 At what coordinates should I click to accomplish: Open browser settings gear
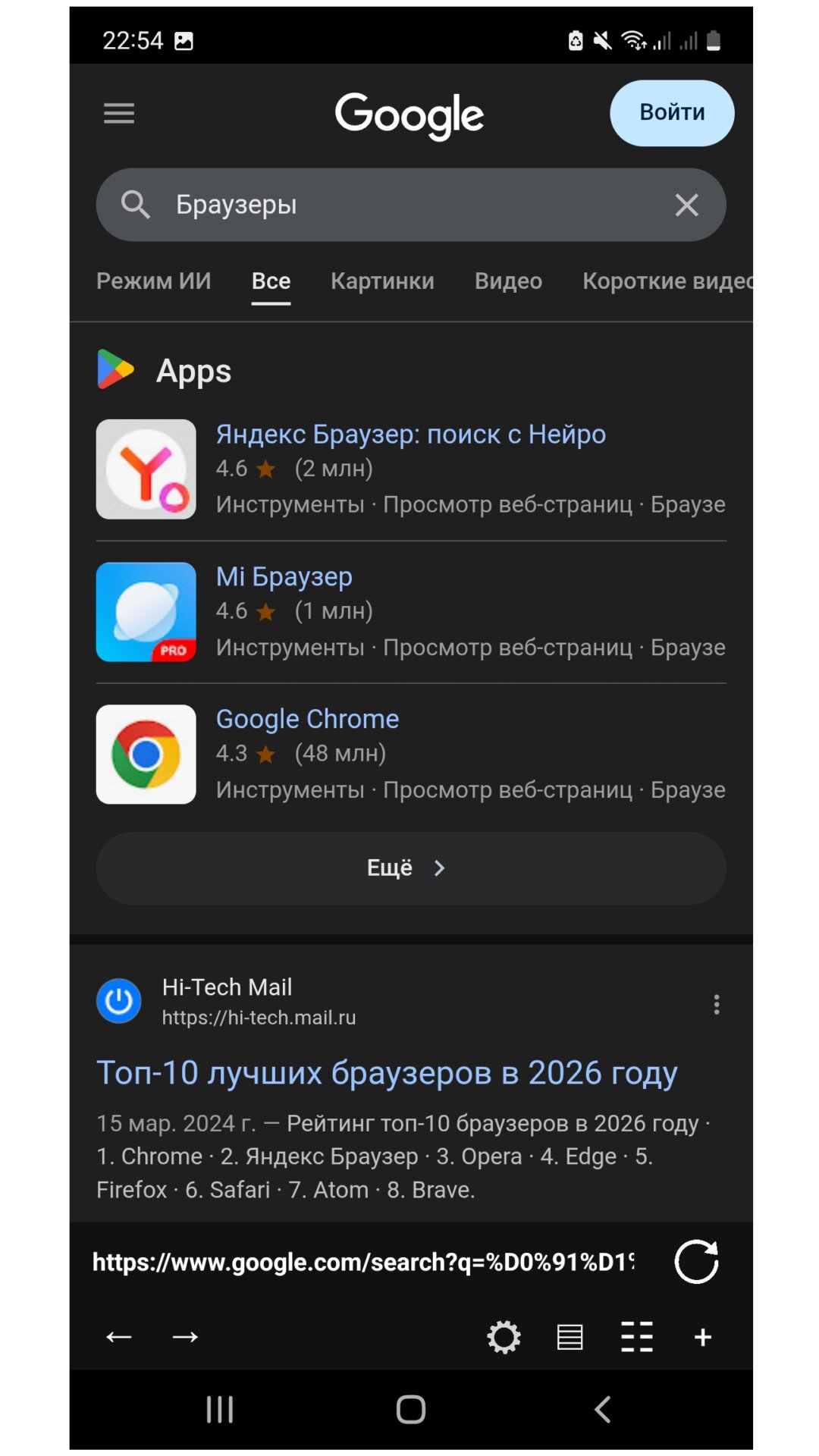point(504,1337)
